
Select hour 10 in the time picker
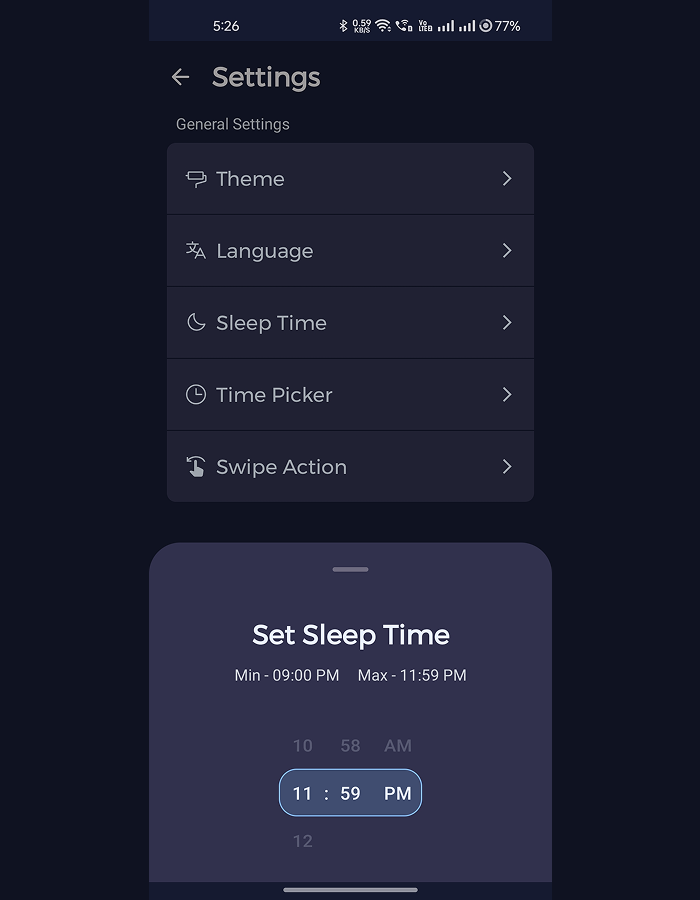(x=302, y=746)
